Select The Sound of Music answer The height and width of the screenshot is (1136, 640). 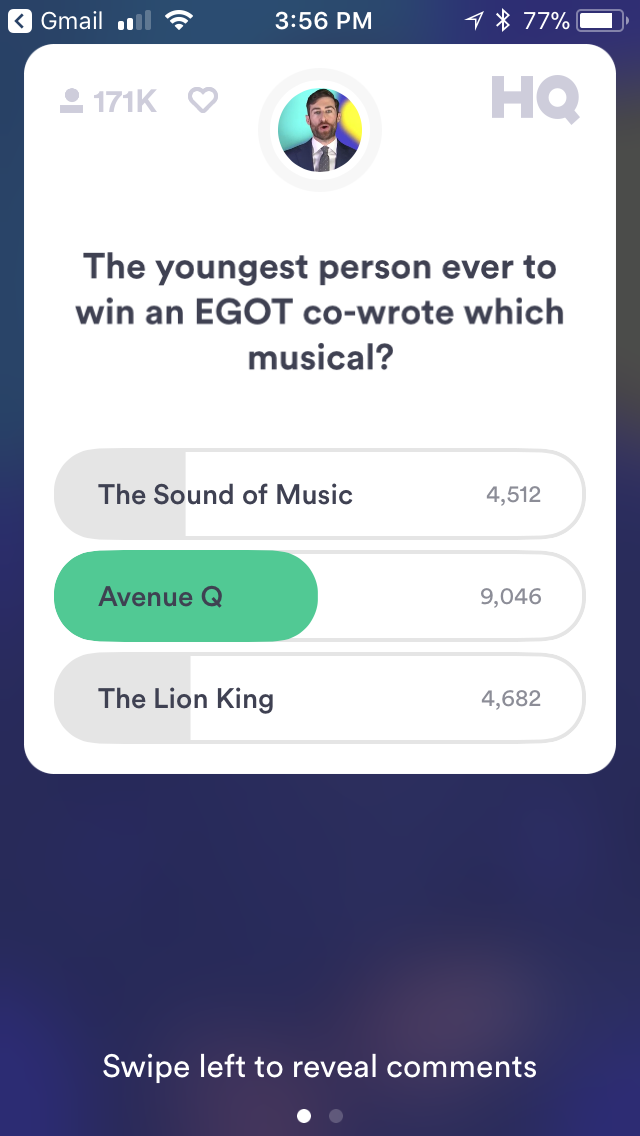click(318, 494)
